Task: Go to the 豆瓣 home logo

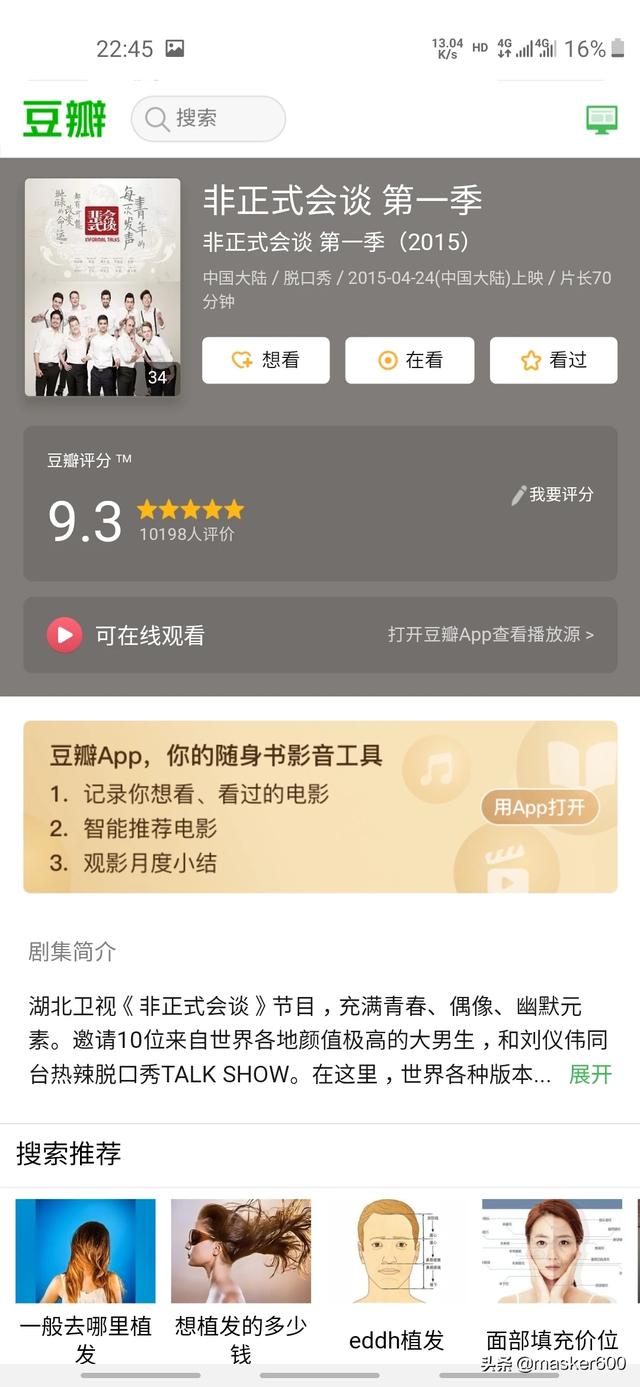Action: coord(64,119)
